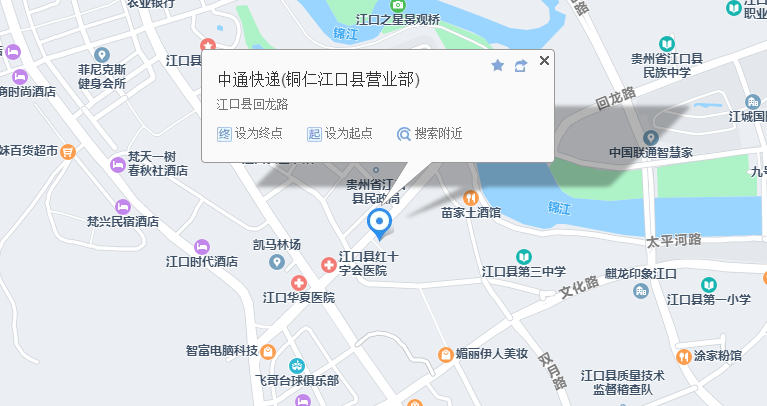
Task: Close the 中通快递 info popup
Action: (544, 61)
